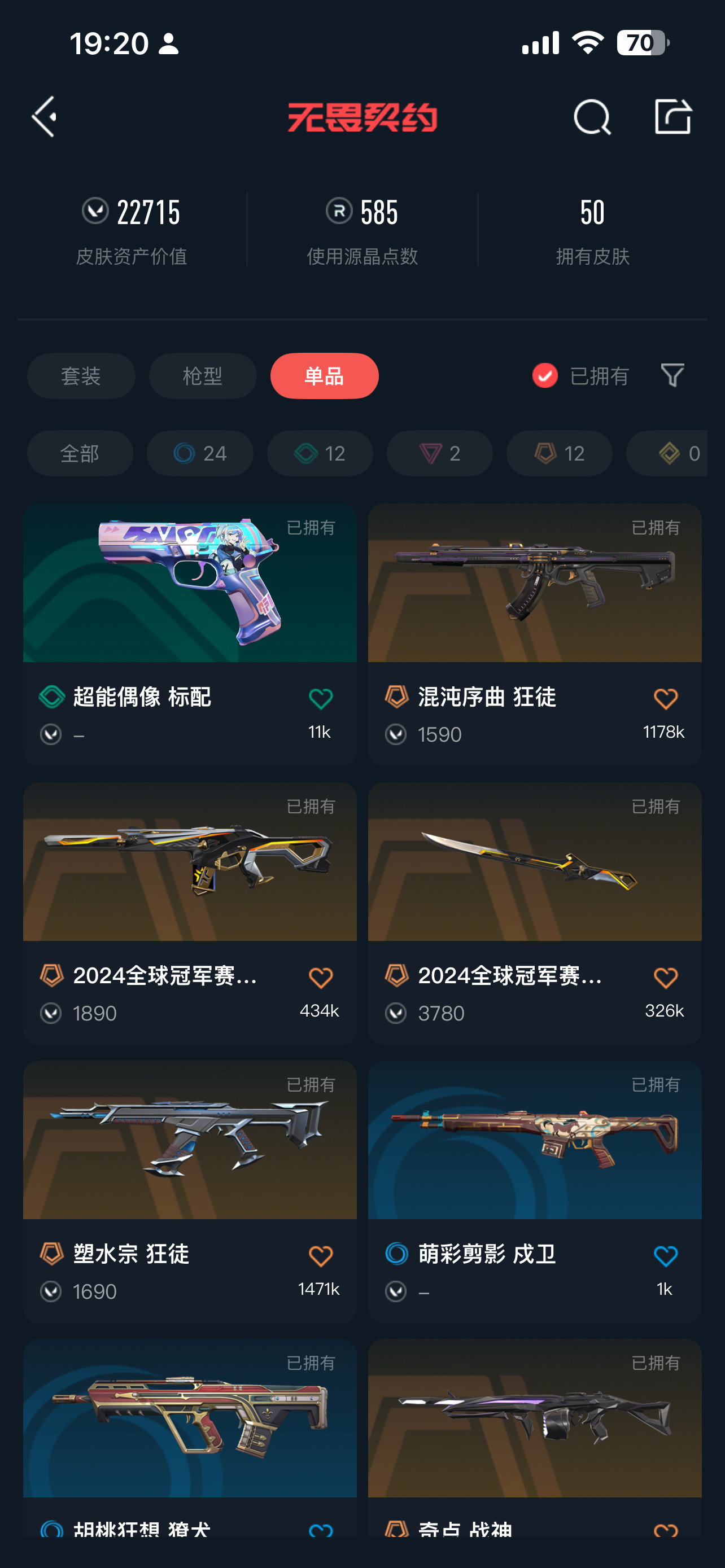Switch to the 枪型 tab
725x1568 pixels.
pos(203,375)
